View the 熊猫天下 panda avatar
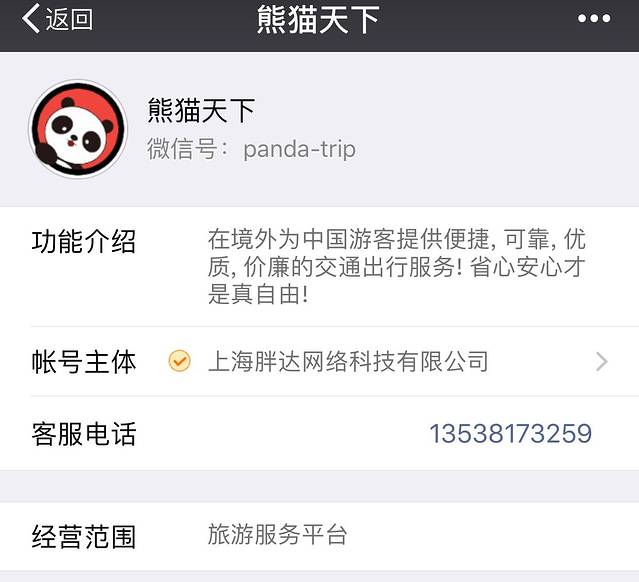This screenshot has width=639, height=582. click(78, 129)
